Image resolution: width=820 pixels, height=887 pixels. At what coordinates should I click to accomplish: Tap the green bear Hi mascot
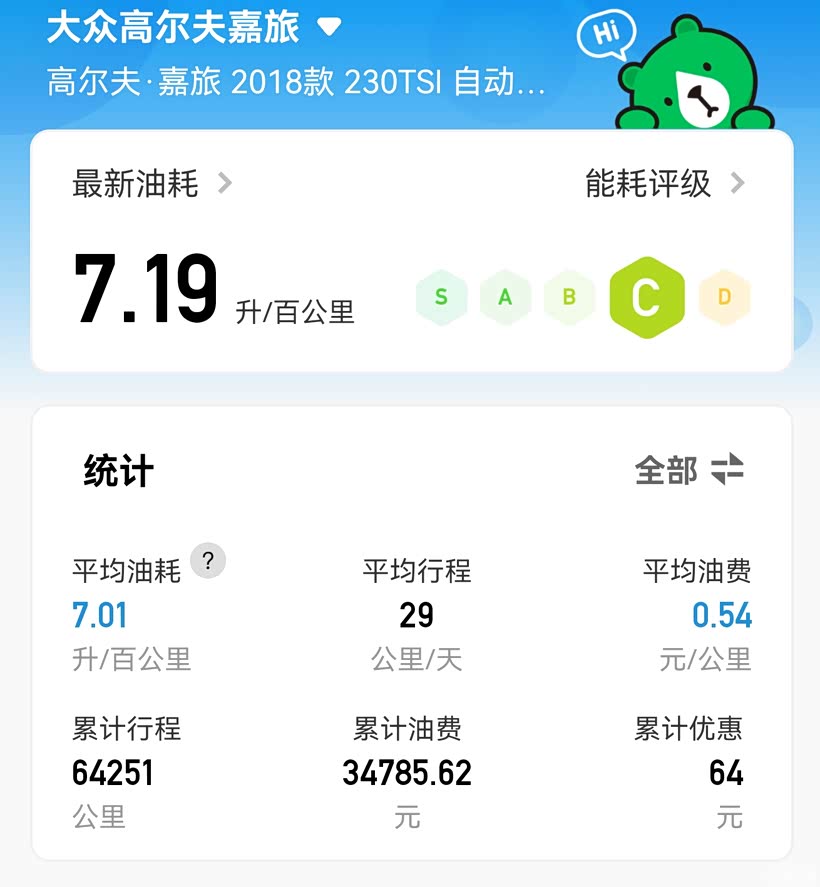[676, 70]
